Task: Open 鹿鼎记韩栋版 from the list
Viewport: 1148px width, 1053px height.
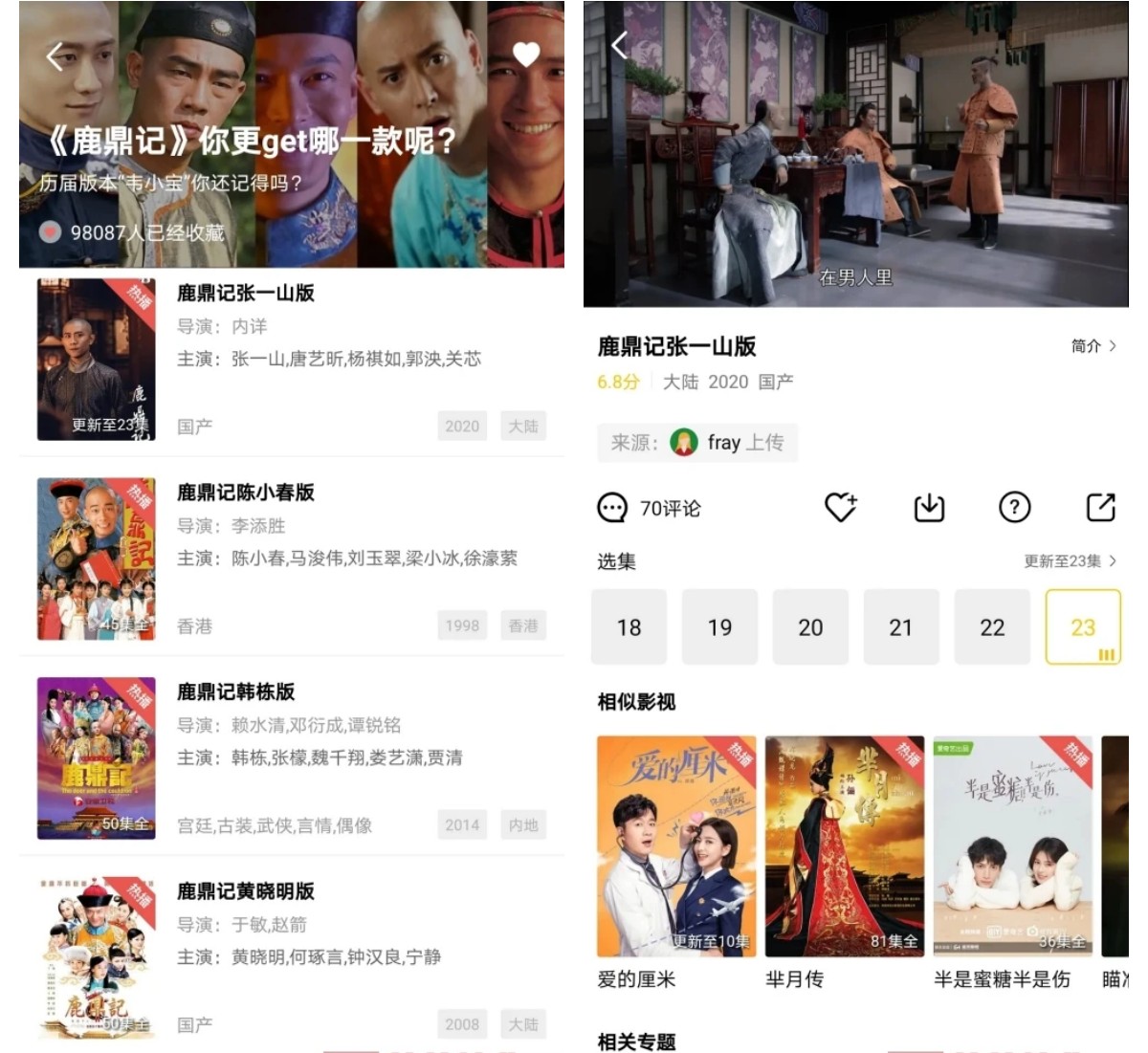Action: (x=236, y=691)
